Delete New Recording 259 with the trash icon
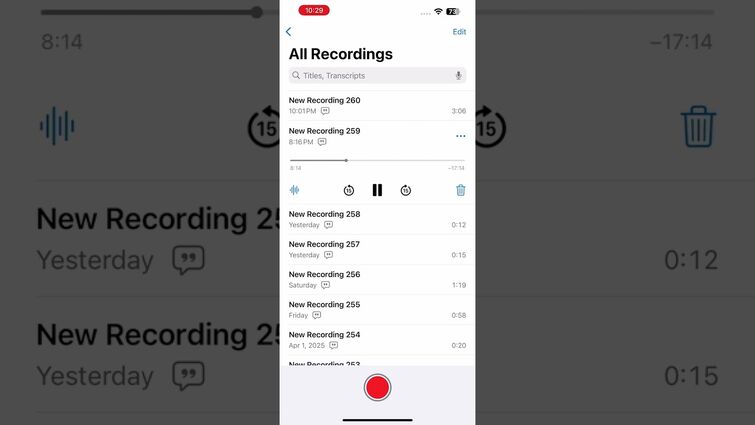755x425 pixels. (460, 190)
